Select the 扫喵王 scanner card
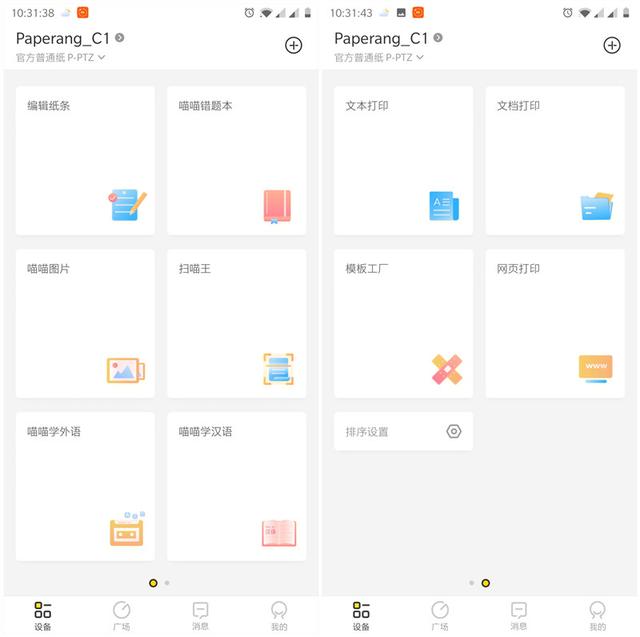 coord(236,323)
